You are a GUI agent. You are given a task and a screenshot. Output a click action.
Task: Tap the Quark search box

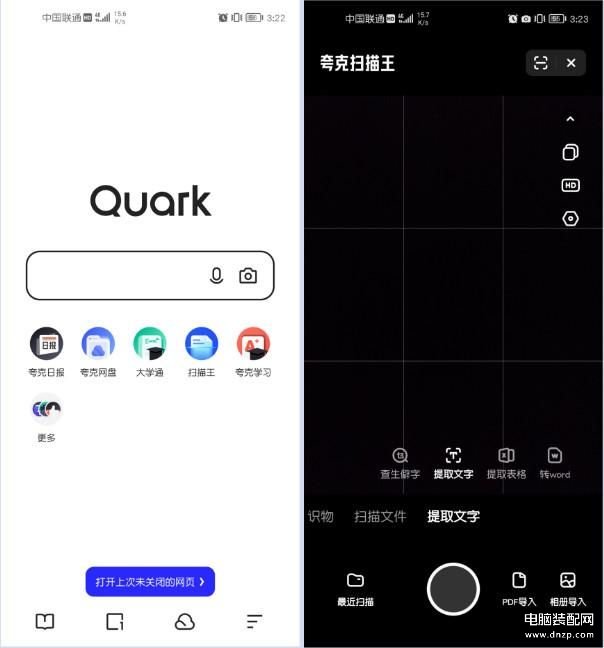click(x=115, y=276)
